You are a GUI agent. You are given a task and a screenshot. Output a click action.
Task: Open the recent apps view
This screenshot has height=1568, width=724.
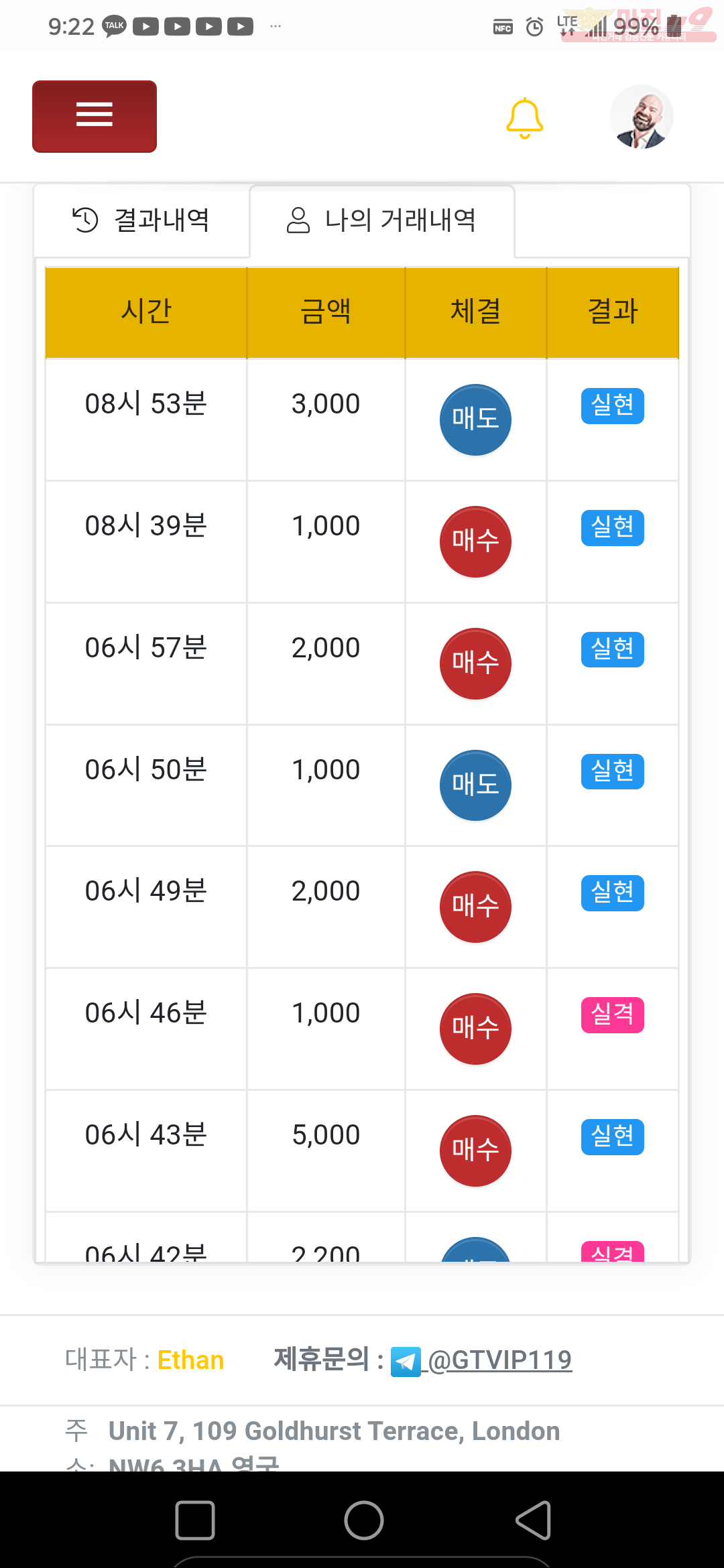[x=195, y=1520]
